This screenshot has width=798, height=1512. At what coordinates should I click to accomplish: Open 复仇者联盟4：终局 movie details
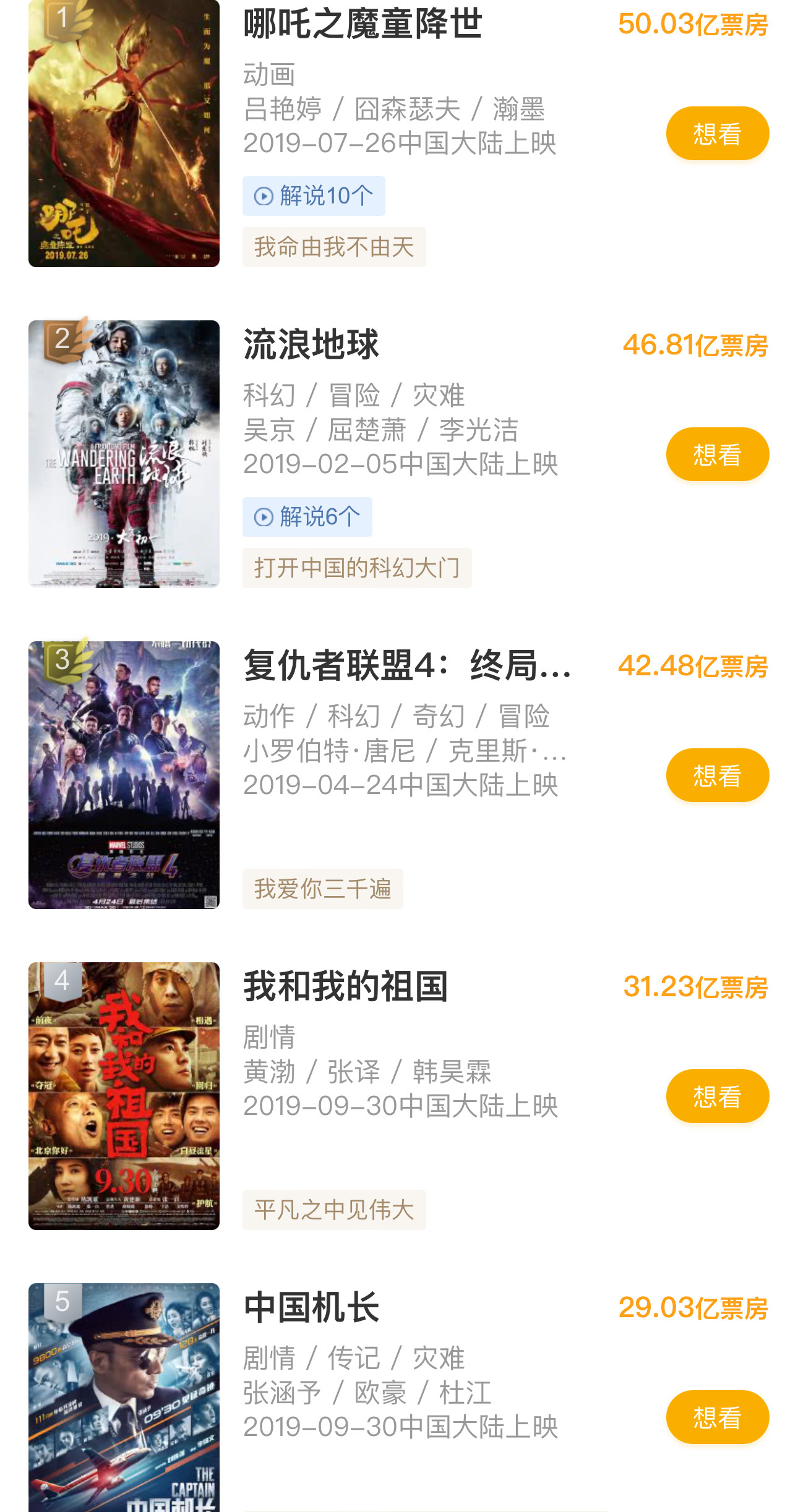click(408, 665)
